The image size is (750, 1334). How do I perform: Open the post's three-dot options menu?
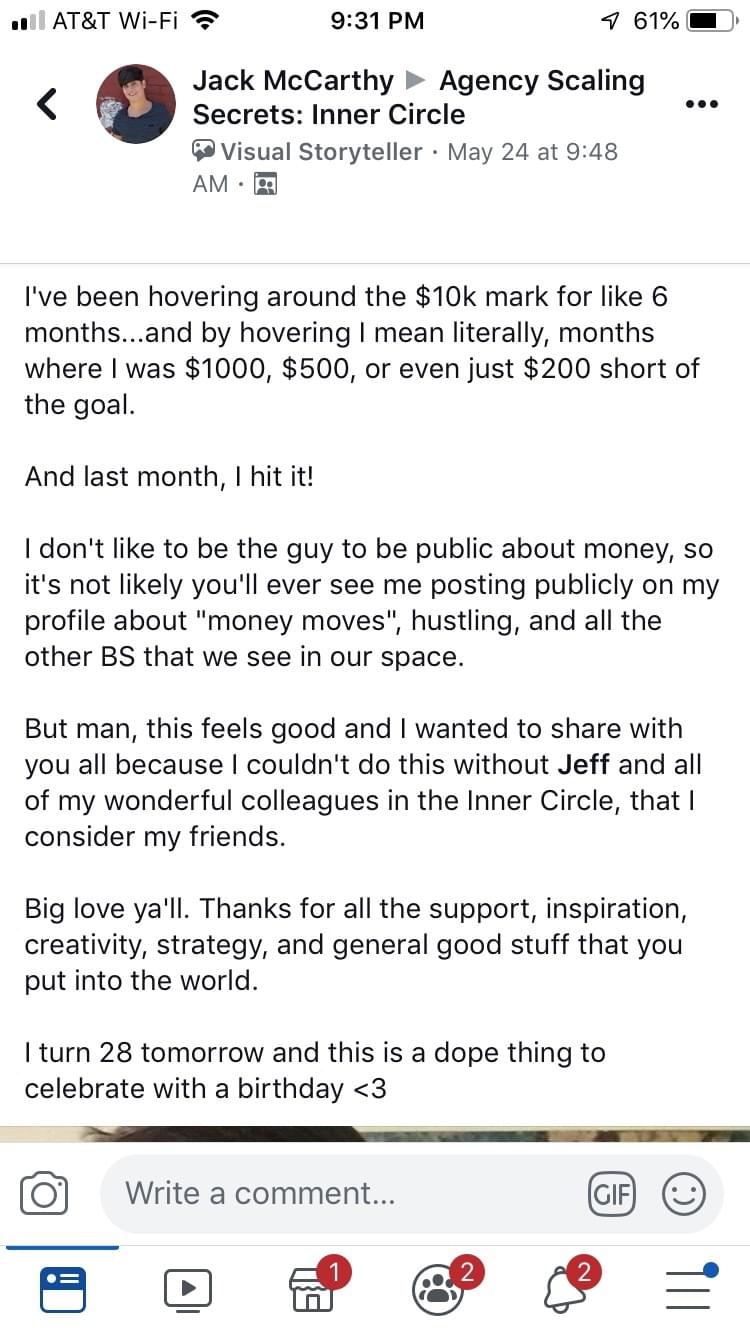[x=701, y=104]
